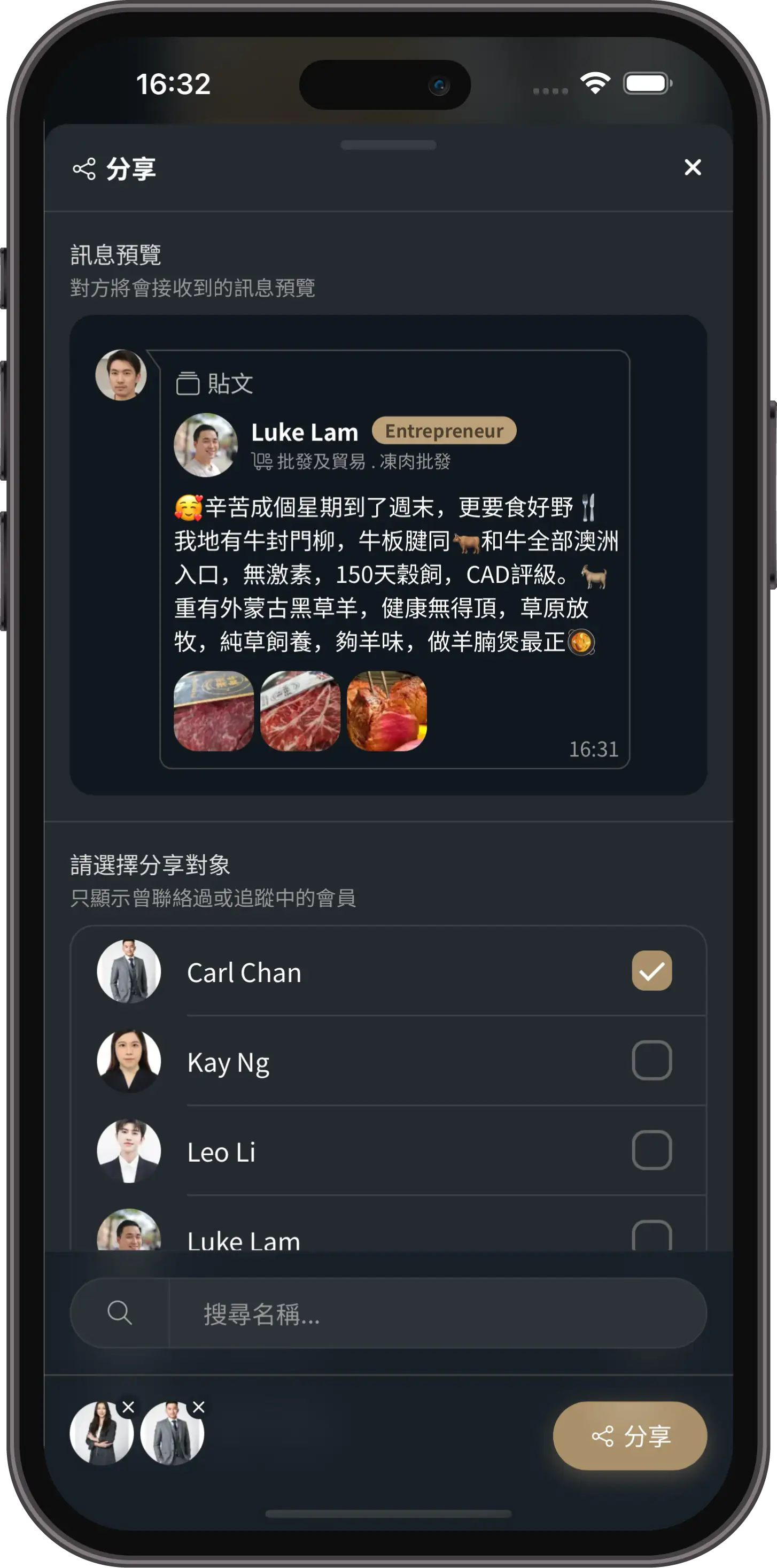
Task: Click the 貼文 post icon in preview
Action: (x=189, y=382)
